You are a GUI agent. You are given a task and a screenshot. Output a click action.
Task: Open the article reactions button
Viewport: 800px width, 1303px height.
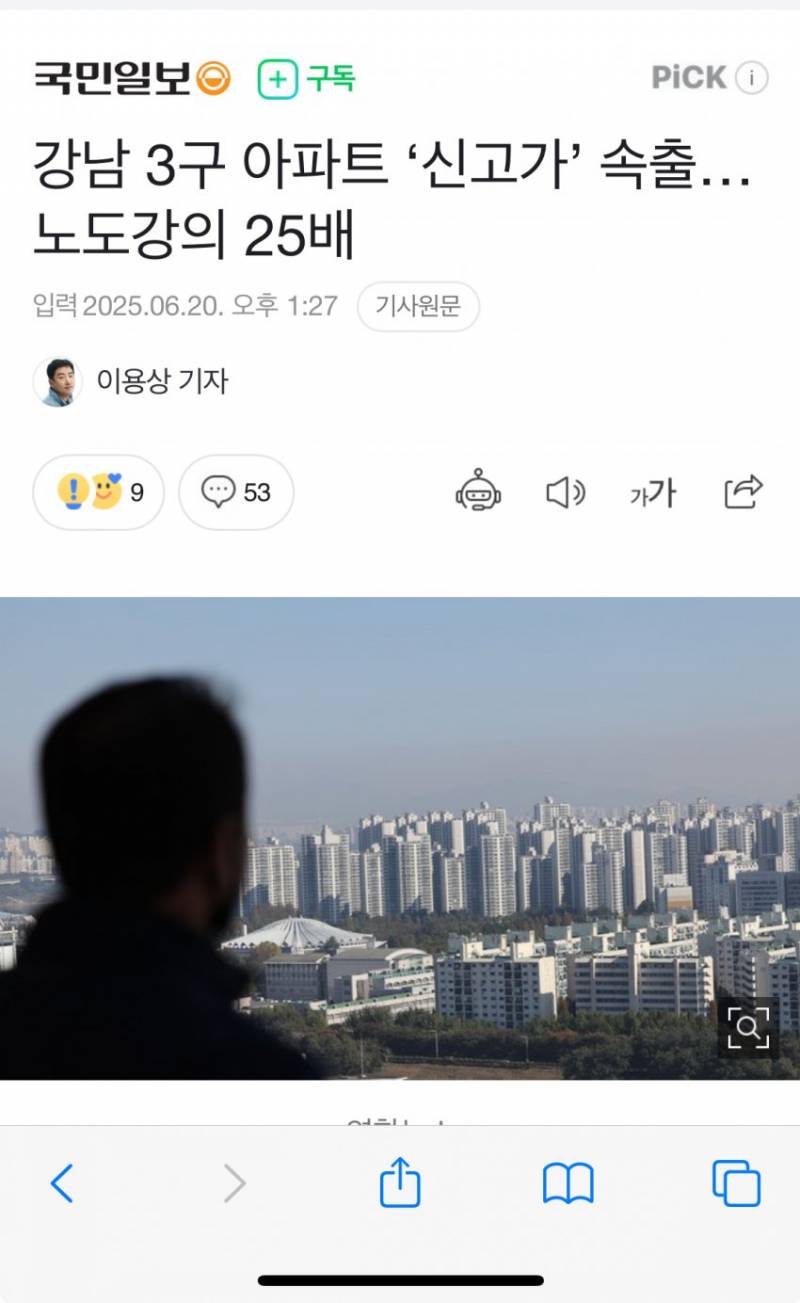click(x=98, y=492)
